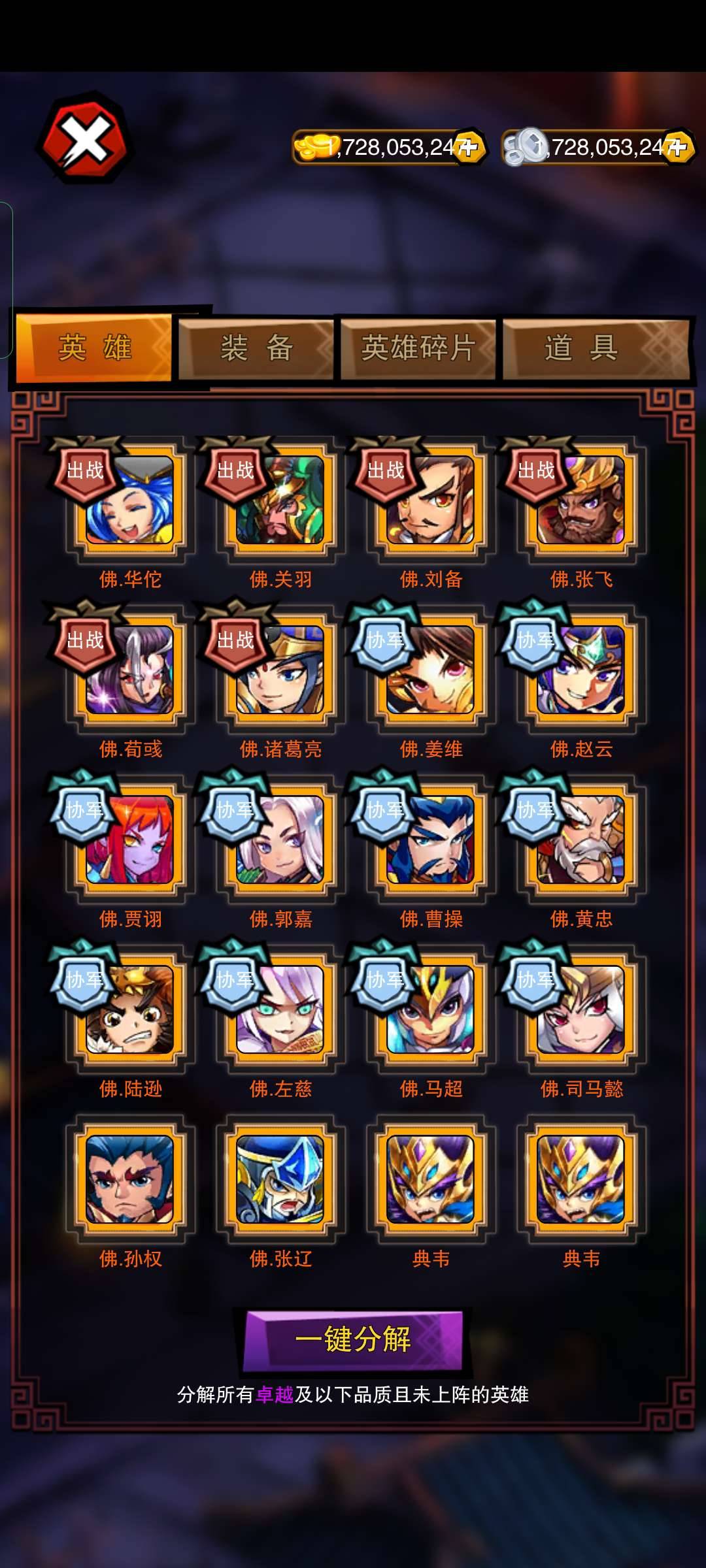This screenshot has width=706, height=1568.
Task: View hero 佛.张辽
Action: (280, 1180)
